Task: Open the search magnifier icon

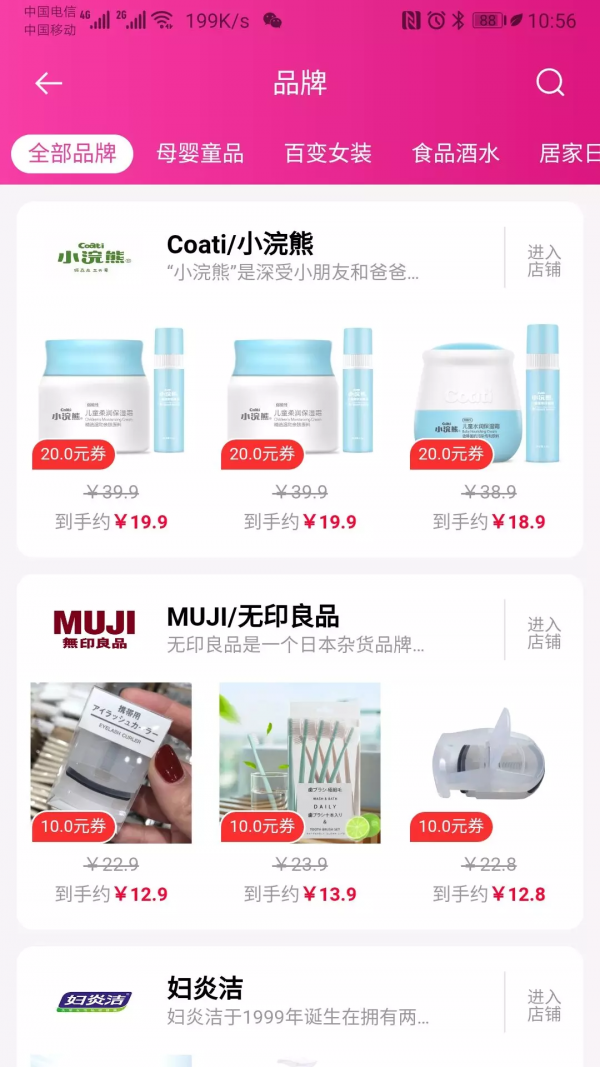Action: pyautogui.click(x=550, y=83)
